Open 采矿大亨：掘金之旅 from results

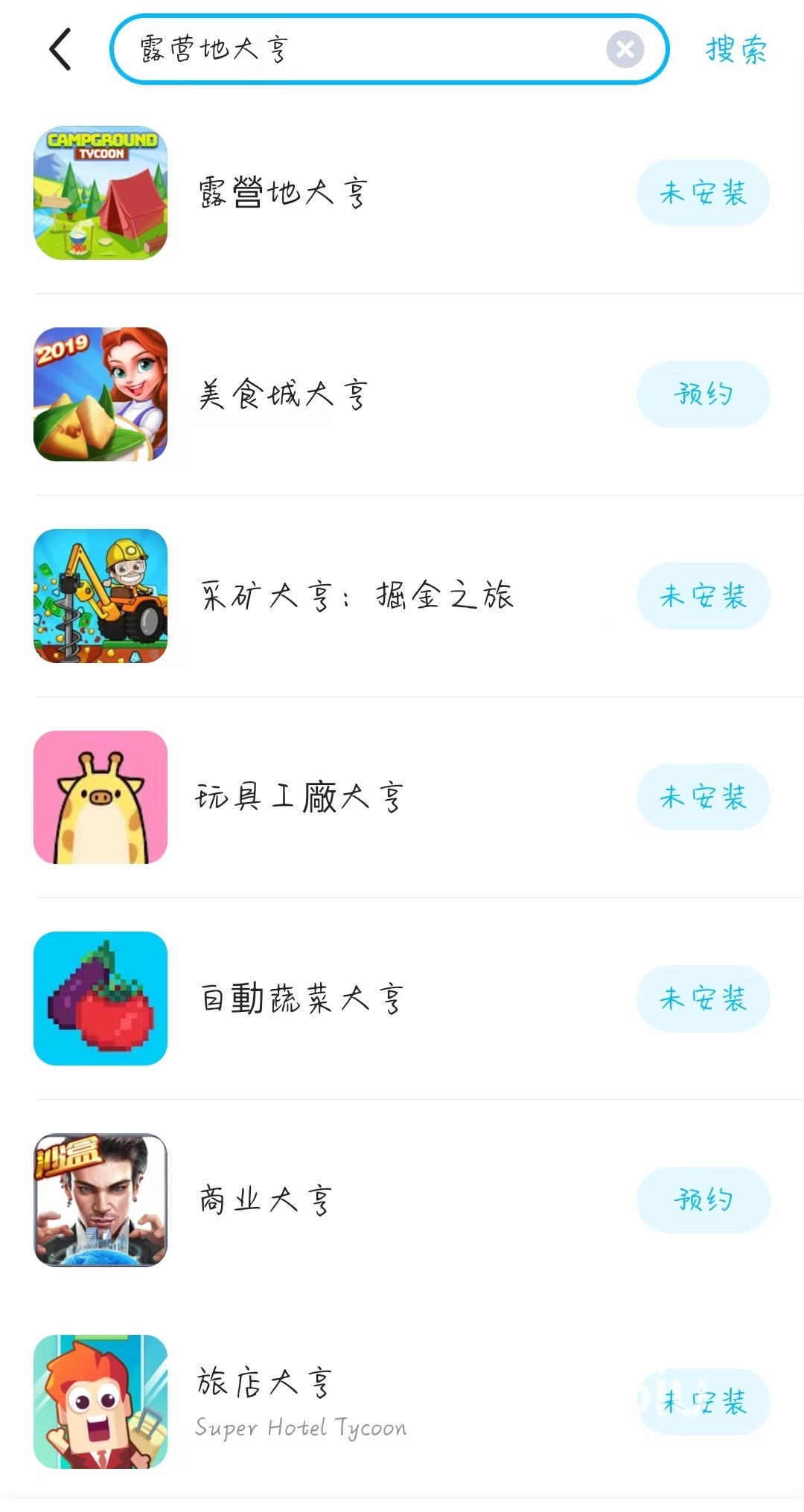(357, 596)
